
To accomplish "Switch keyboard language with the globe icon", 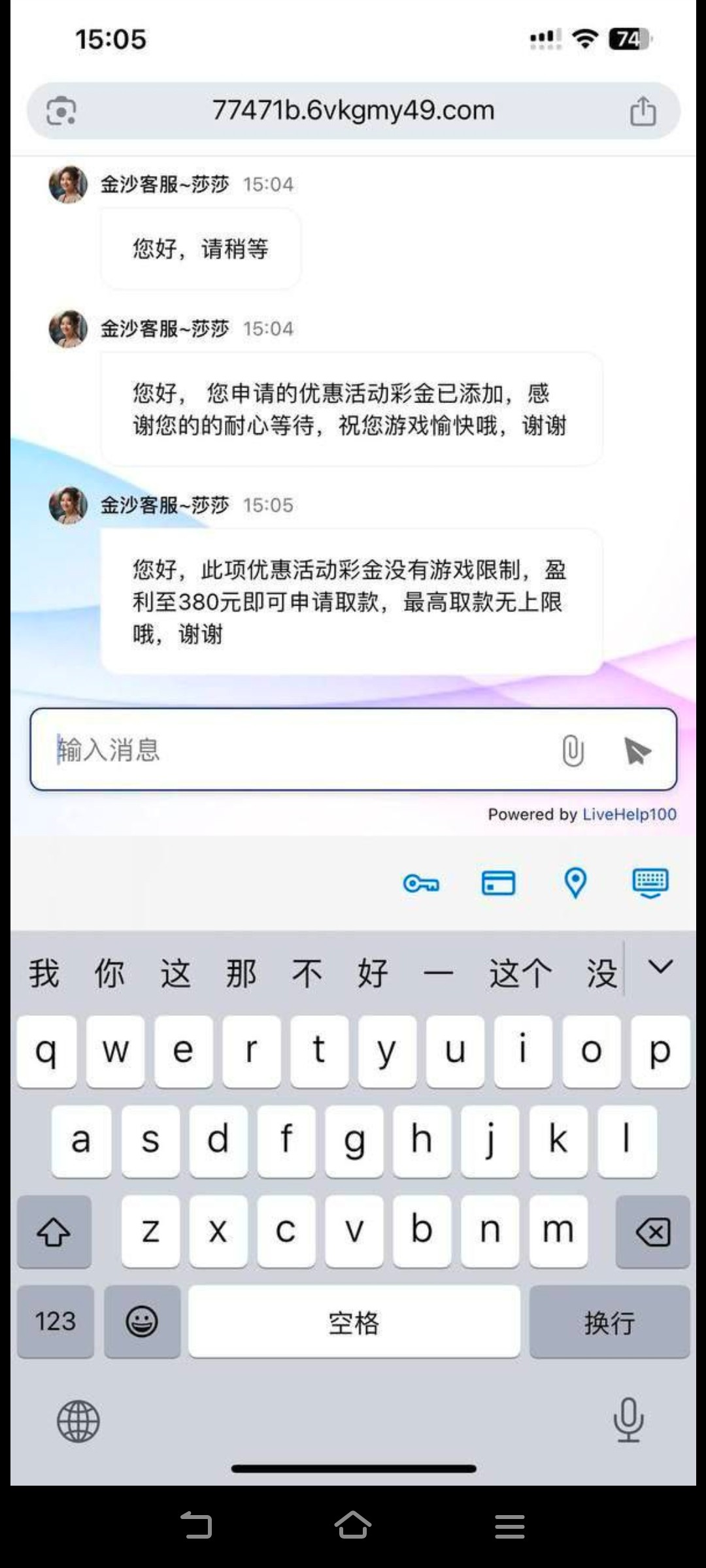I will coord(78,1421).
